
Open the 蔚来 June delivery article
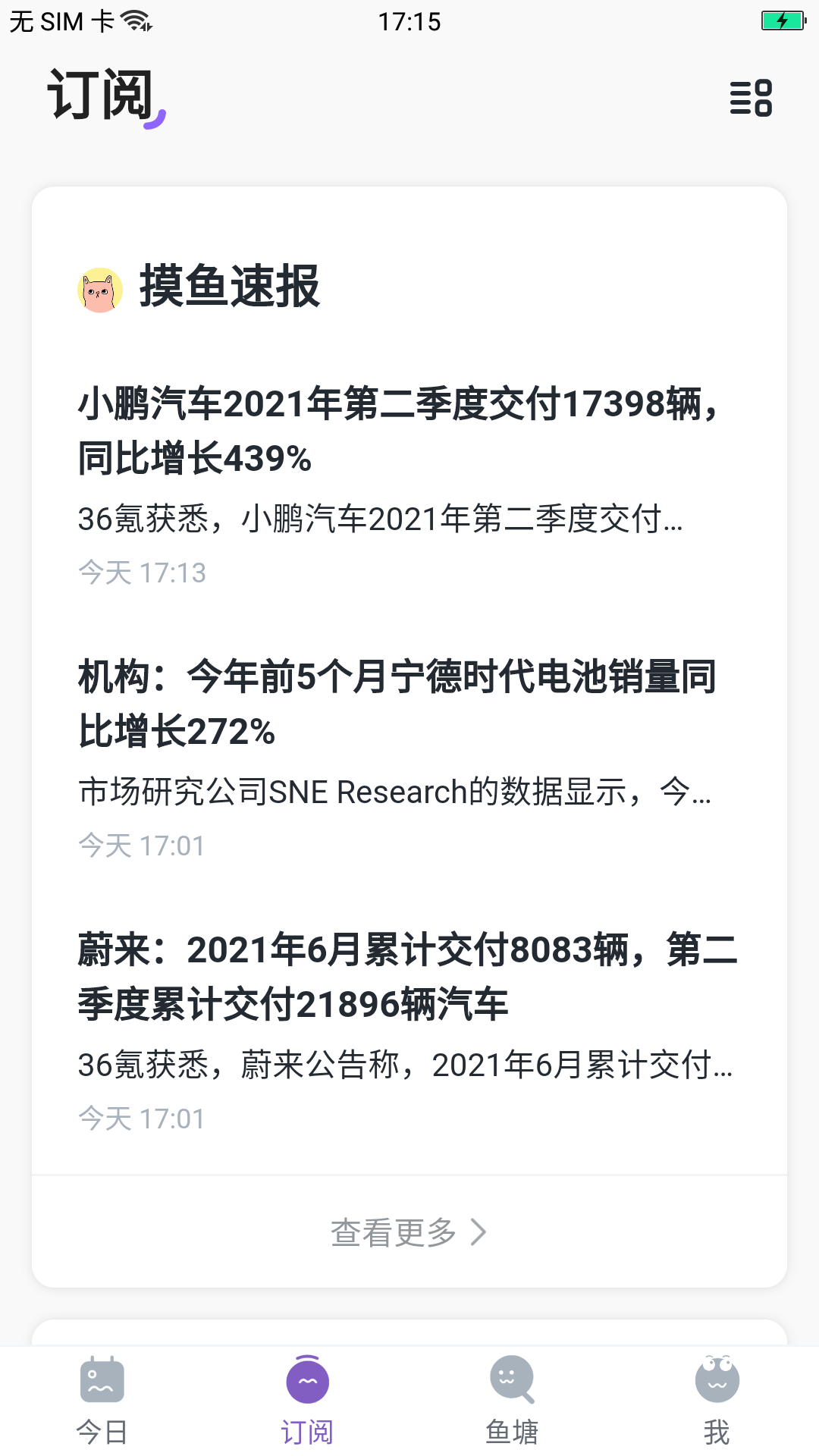click(x=409, y=1031)
